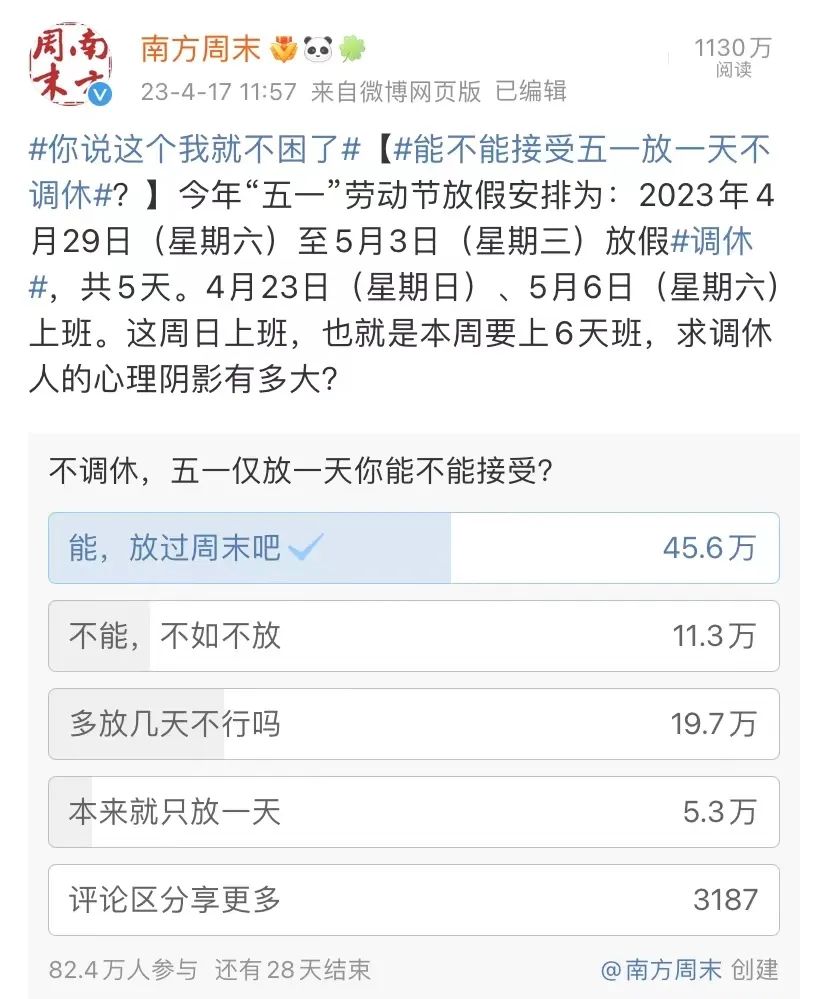Pick poll option 本来就只放一天
This screenshot has height=999, width=828.
pyautogui.click(x=413, y=812)
